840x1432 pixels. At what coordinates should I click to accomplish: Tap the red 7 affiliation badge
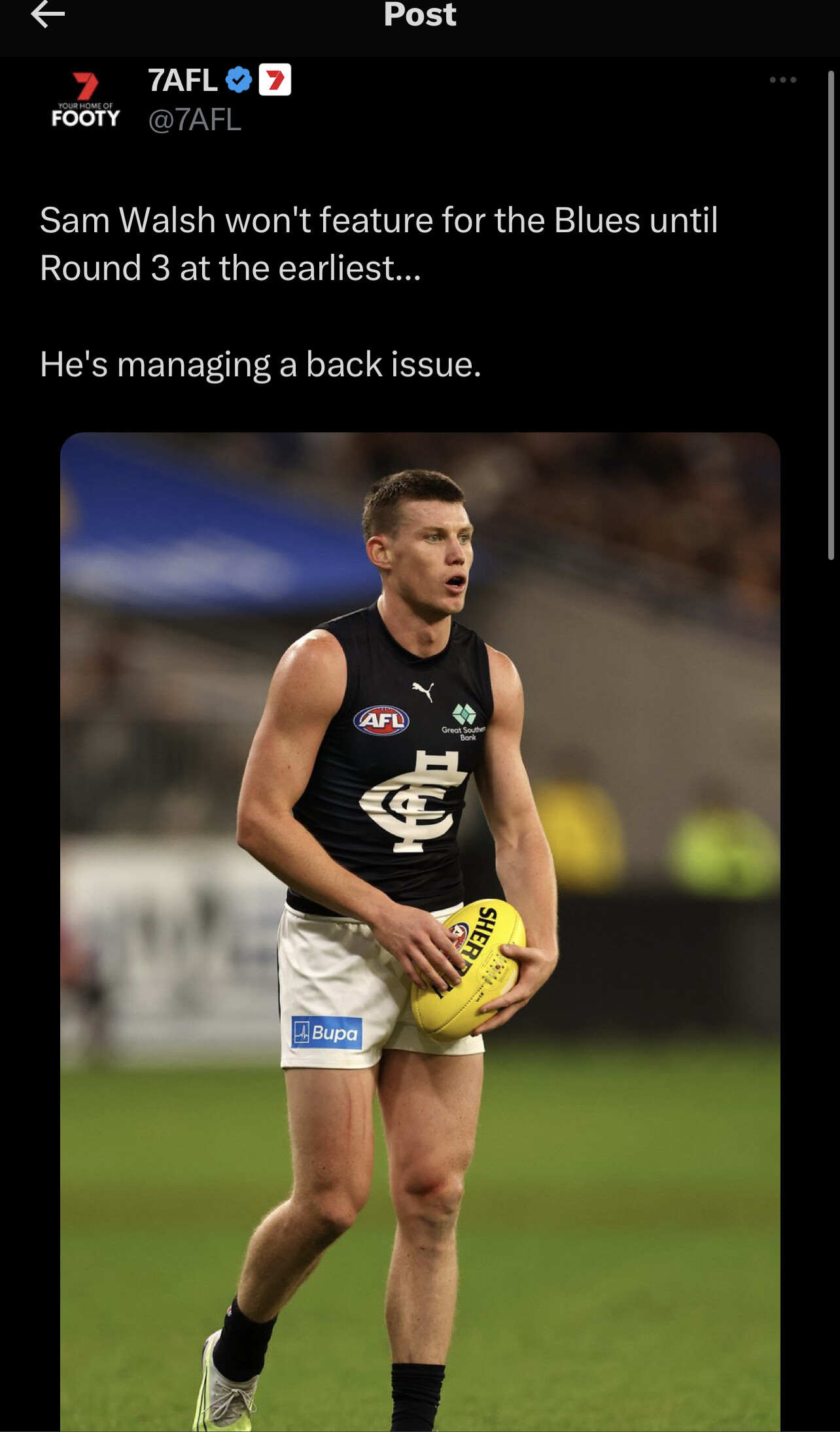pos(275,80)
